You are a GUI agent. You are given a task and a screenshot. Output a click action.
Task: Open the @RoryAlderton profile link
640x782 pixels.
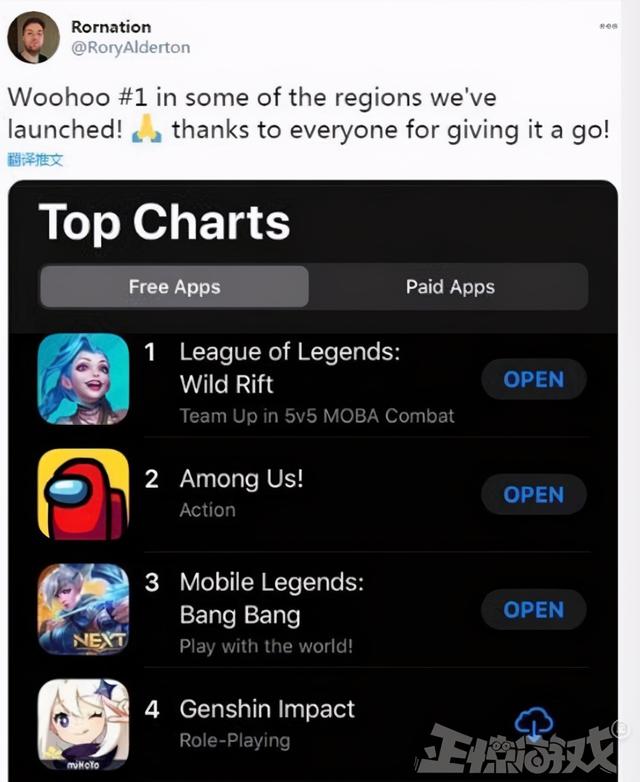point(130,47)
